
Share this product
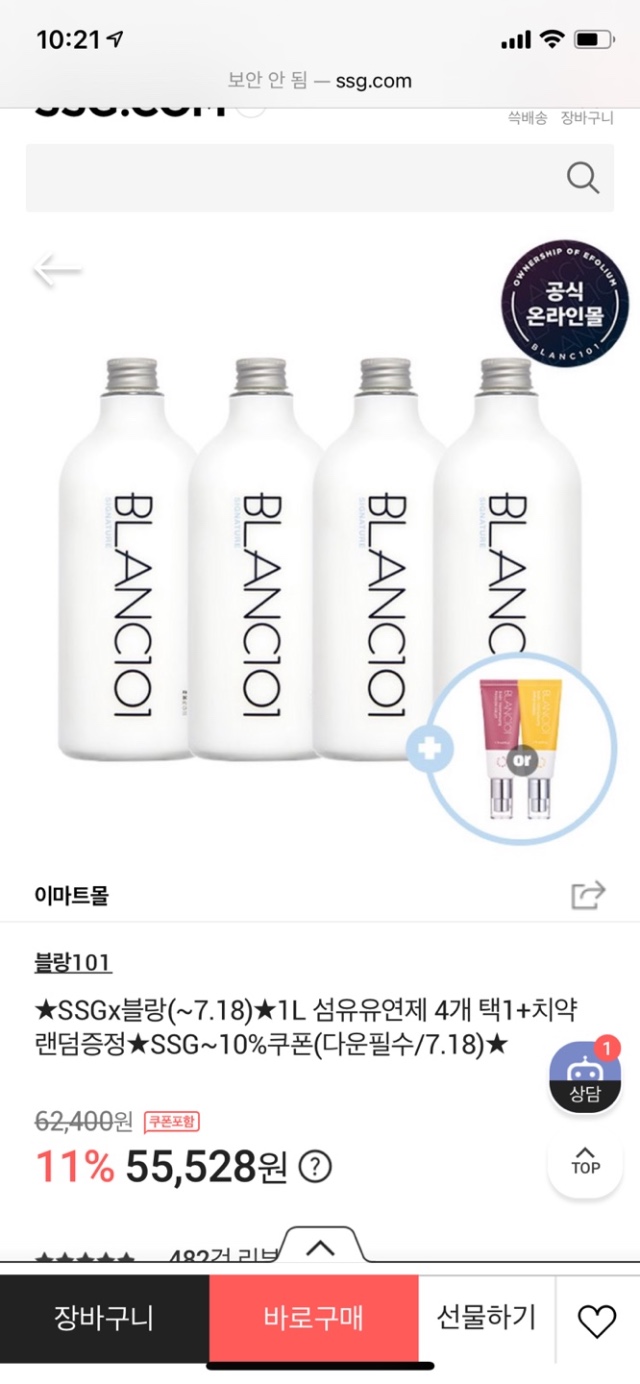click(x=588, y=894)
